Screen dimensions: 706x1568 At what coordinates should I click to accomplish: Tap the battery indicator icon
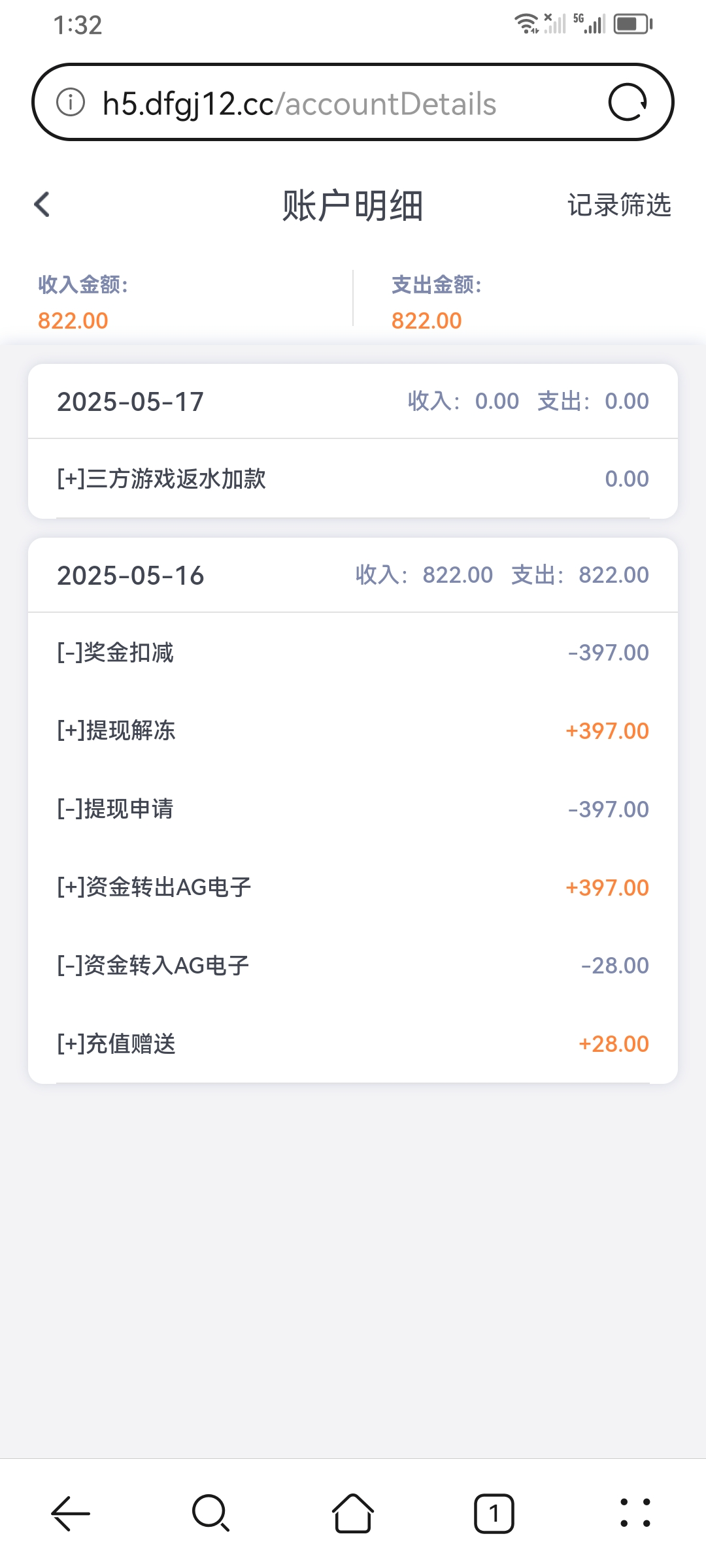coord(630,23)
